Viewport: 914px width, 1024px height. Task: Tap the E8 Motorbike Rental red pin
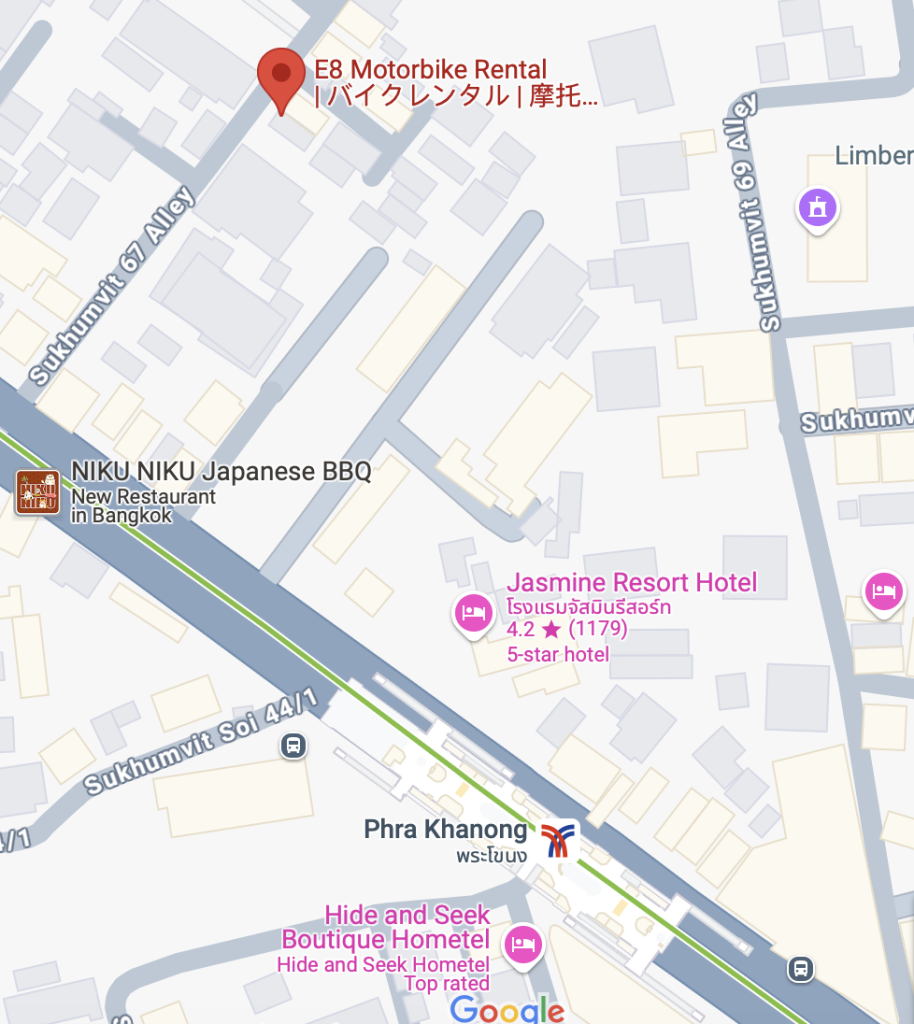click(281, 76)
